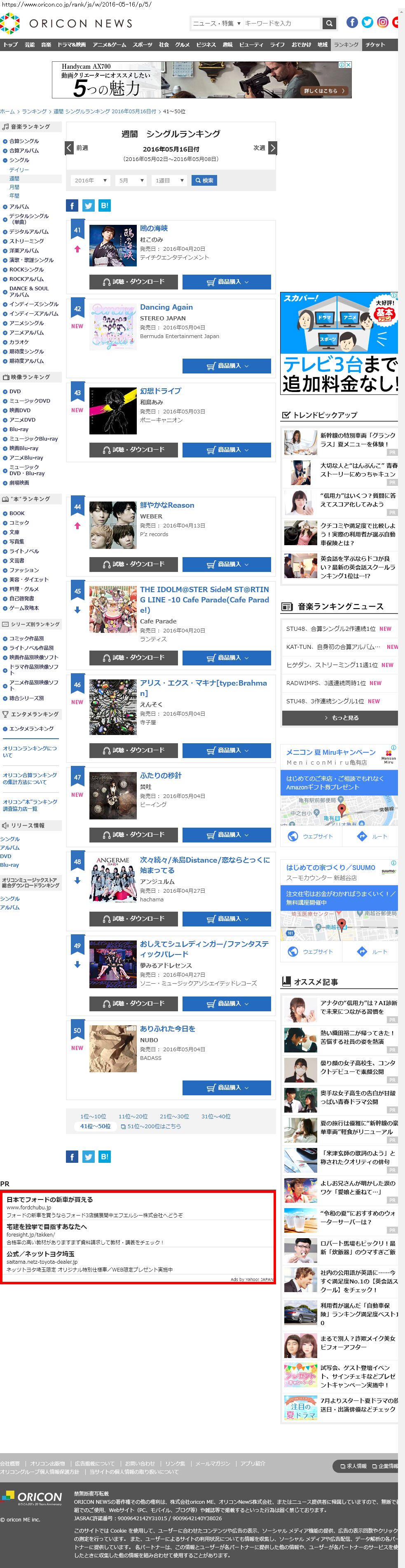Tap the blue 検索 button

[204, 181]
